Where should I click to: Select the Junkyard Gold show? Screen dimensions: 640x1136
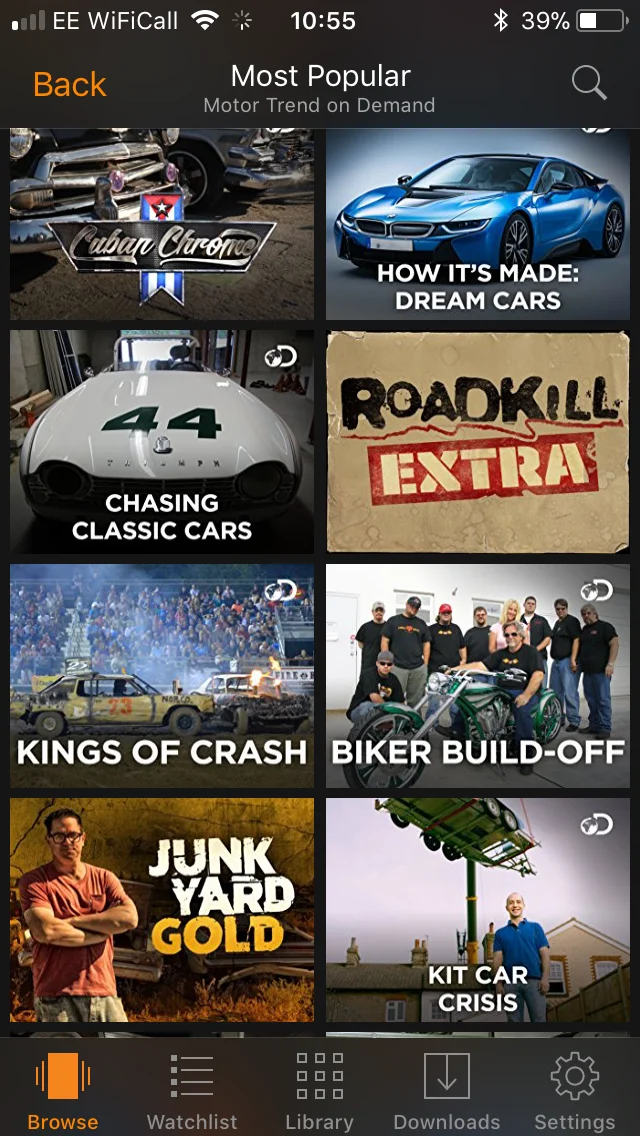coord(162,910)
